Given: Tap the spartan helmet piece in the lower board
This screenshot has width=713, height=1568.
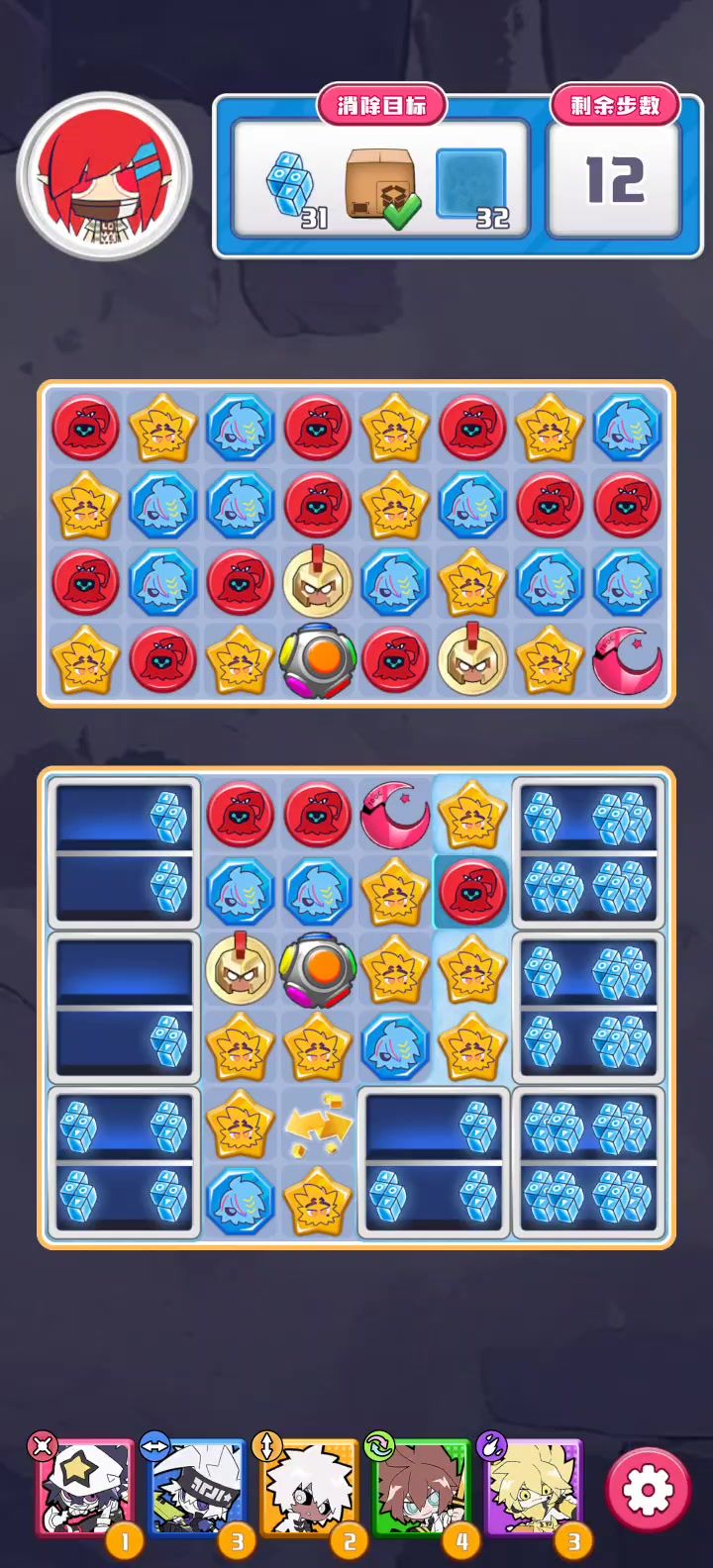Looking at the screenshot, I should tap(240, 968).
